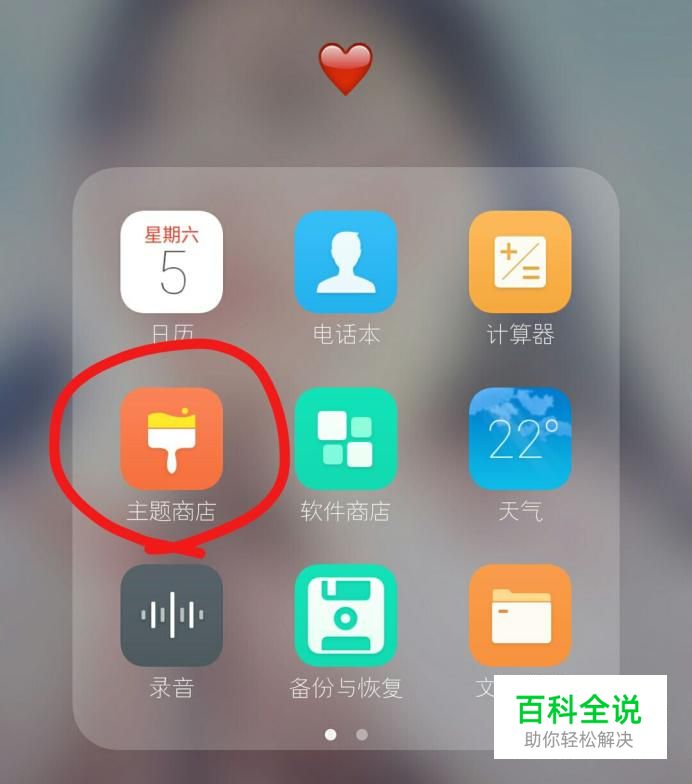The width and height of the screenshot is (692, 784).
Task: Launch the 备份与恢复 backup app
Action: pyautogui.click(x=346, y=615)
